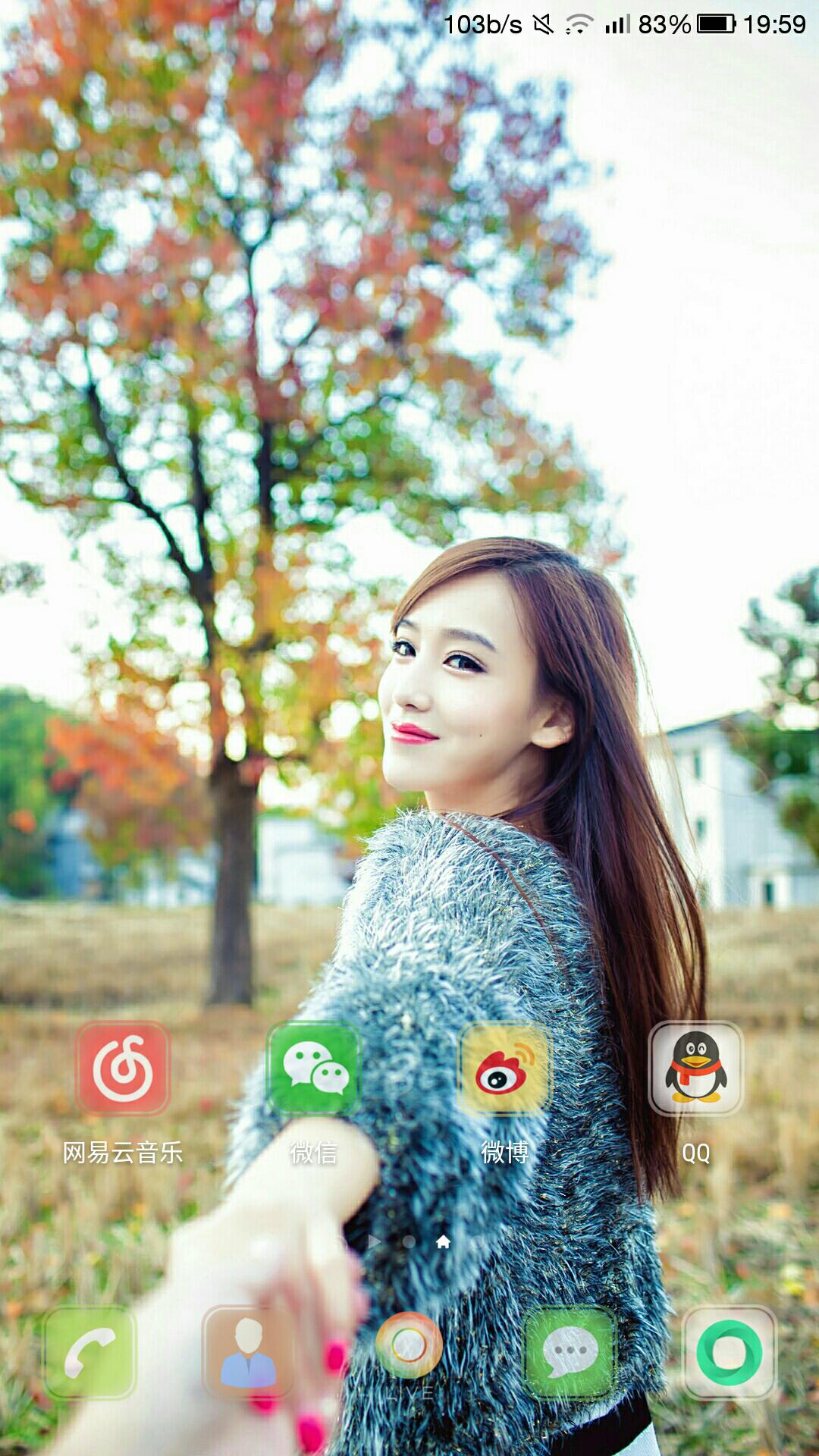Open the green ring app in the dock
The width and height of the screenshot is (819, 1456).
tap(730, 1352)
